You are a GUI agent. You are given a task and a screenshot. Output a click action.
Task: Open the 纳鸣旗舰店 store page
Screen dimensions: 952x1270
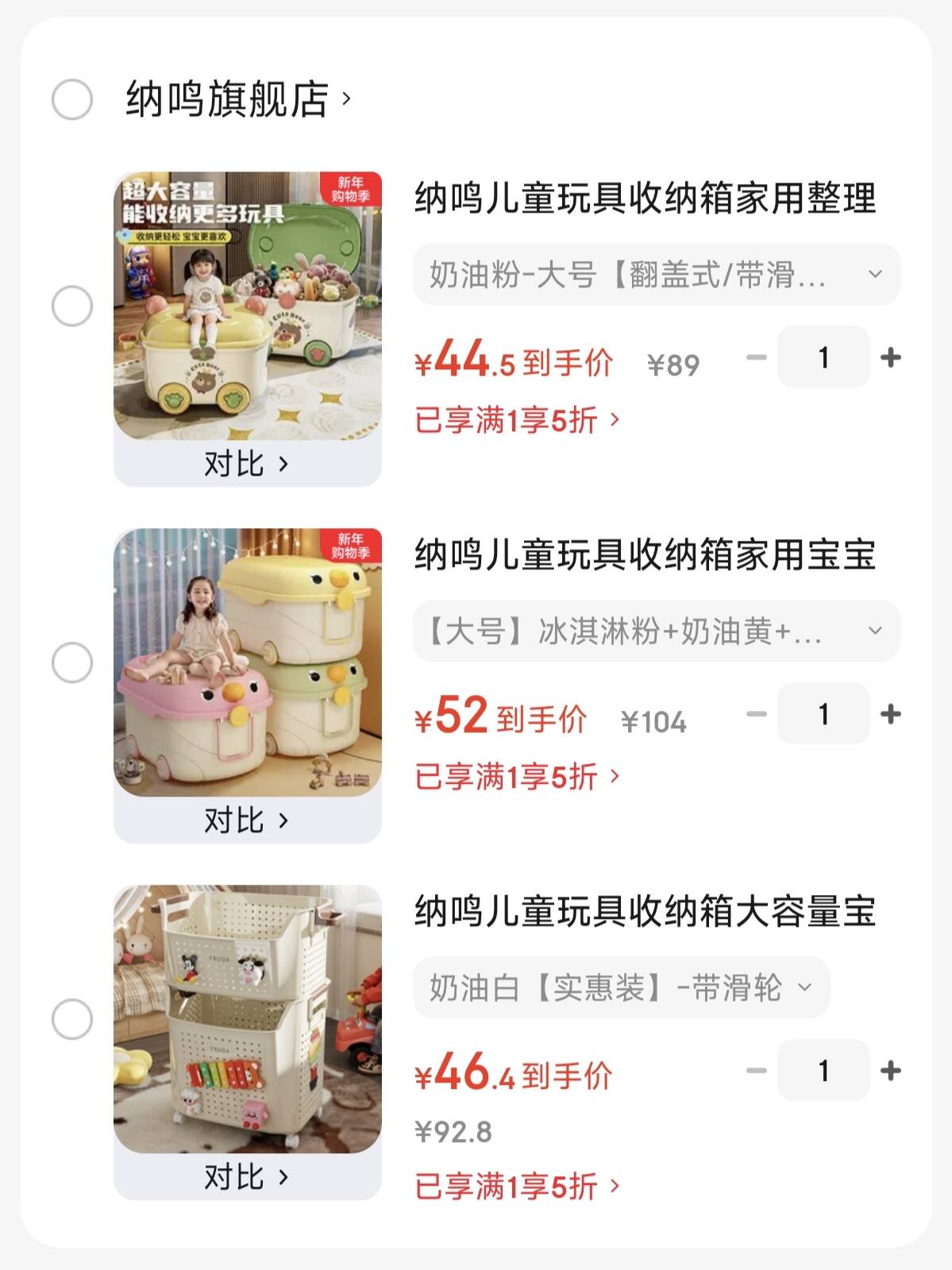coord(237,100)
